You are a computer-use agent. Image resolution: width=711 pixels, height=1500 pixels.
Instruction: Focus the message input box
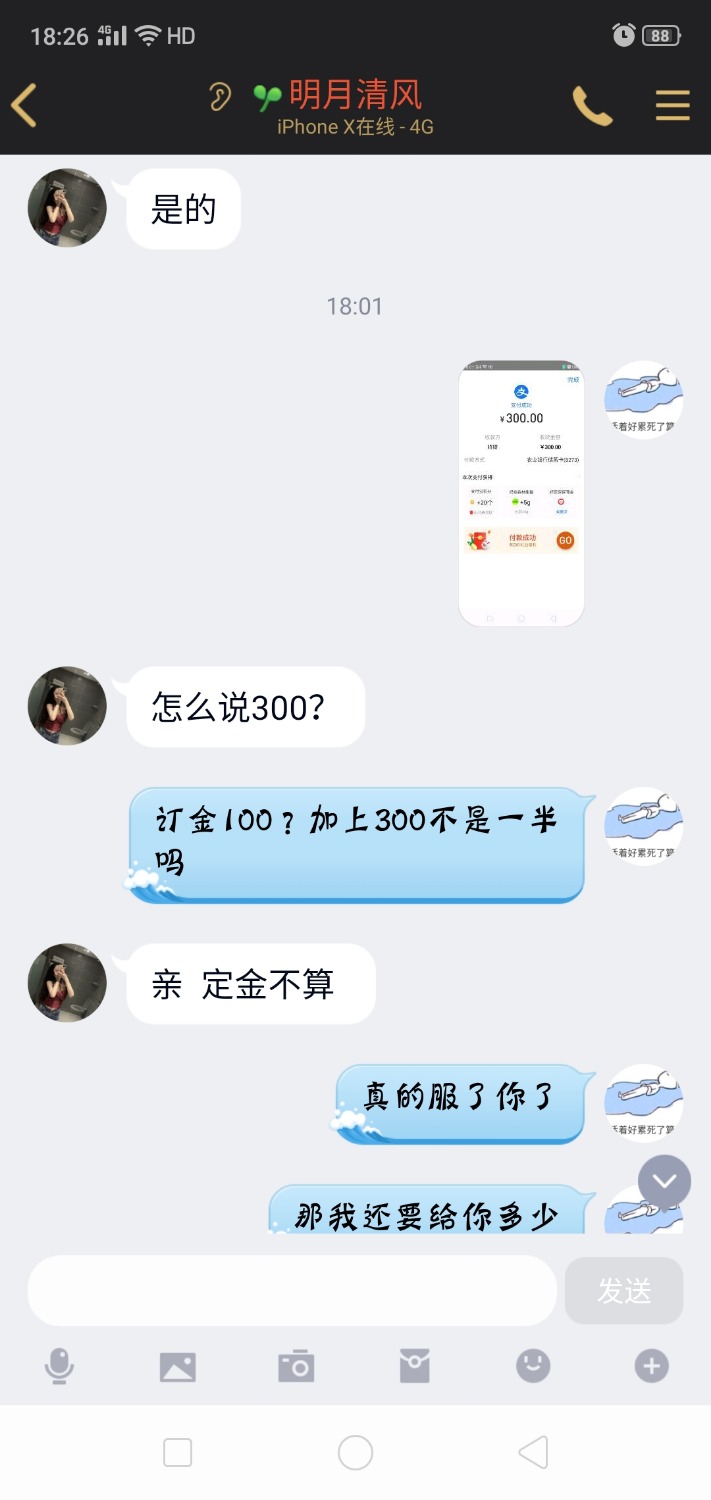(291, 1291)
